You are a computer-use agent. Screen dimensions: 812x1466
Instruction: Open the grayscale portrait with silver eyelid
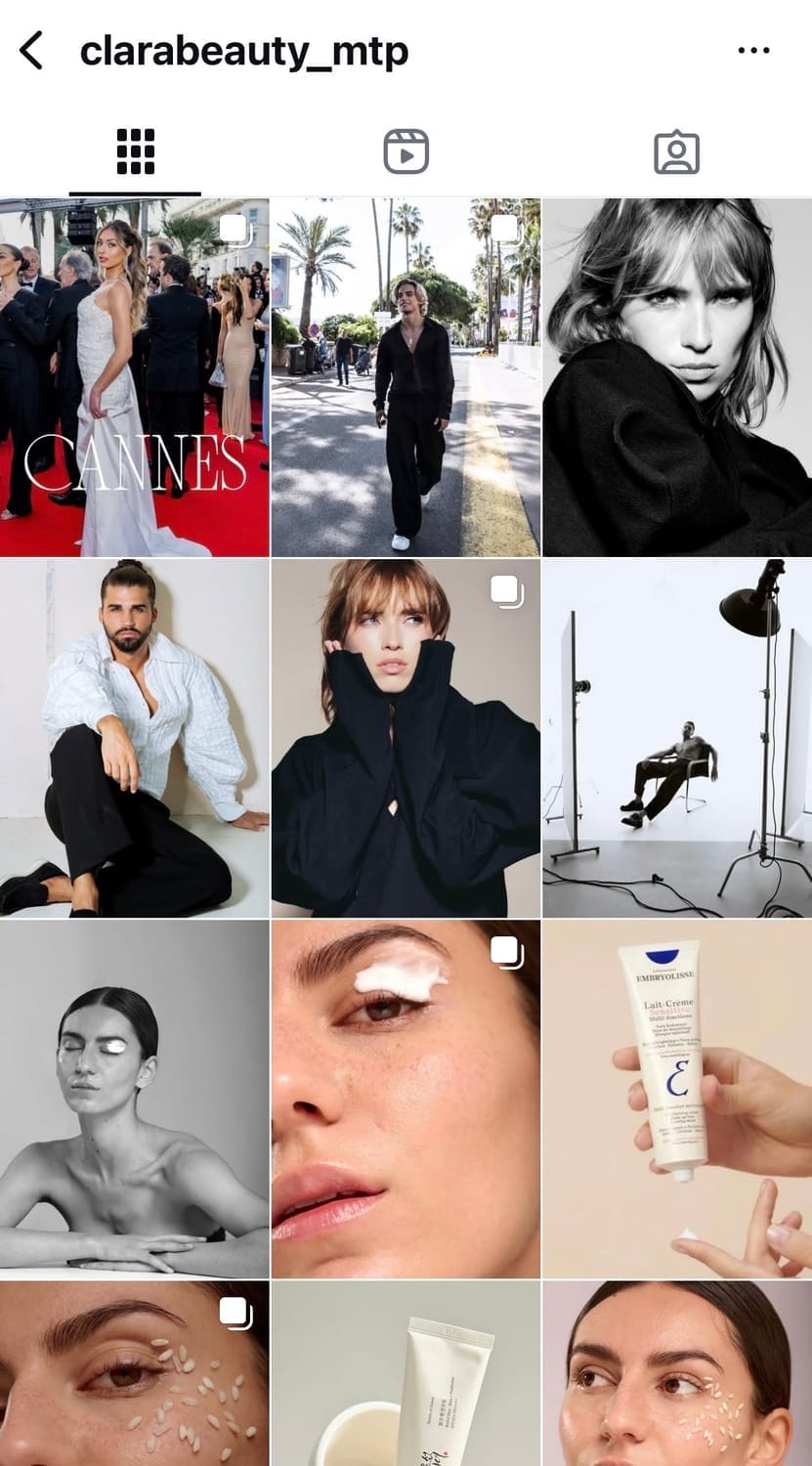[134, 1099]
